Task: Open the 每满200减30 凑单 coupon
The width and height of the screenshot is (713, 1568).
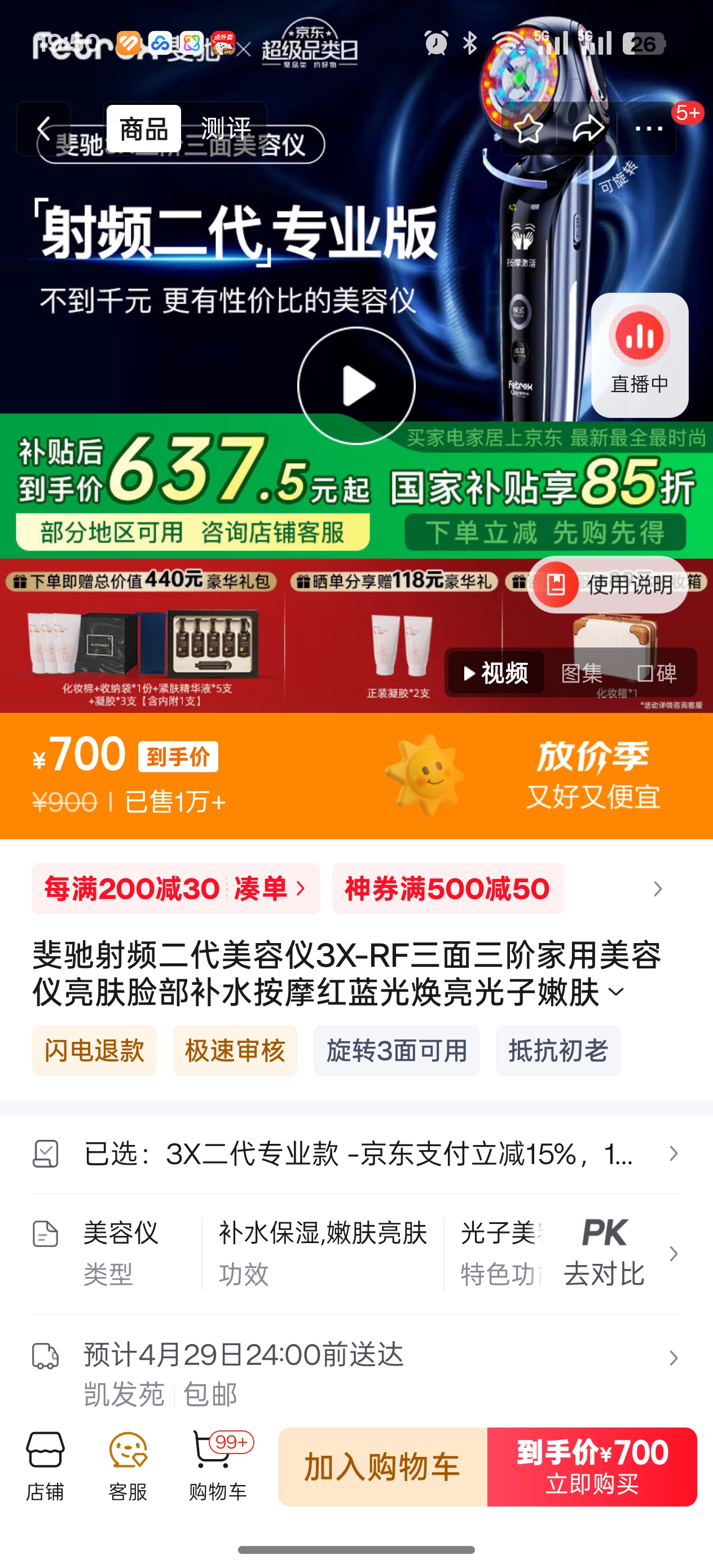Action: [x=175, y=888]
